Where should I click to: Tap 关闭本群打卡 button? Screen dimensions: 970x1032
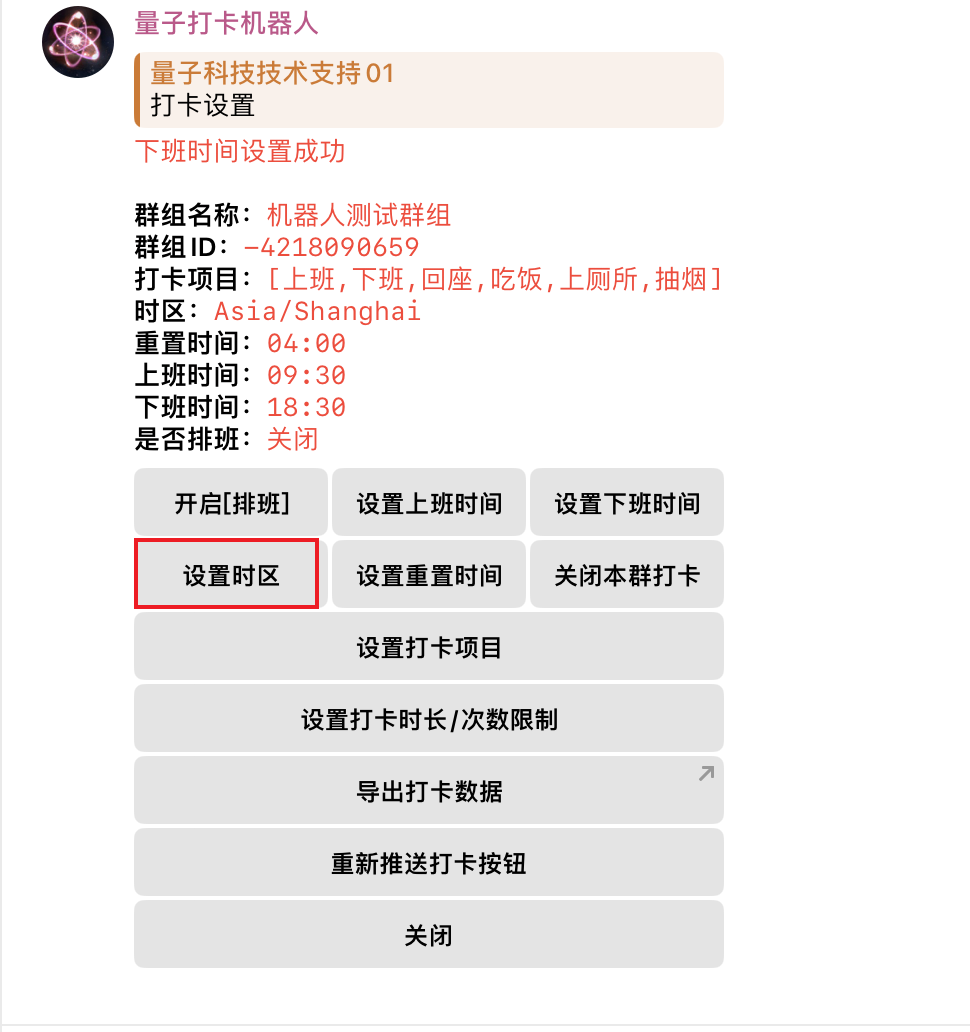coord(627,574)
